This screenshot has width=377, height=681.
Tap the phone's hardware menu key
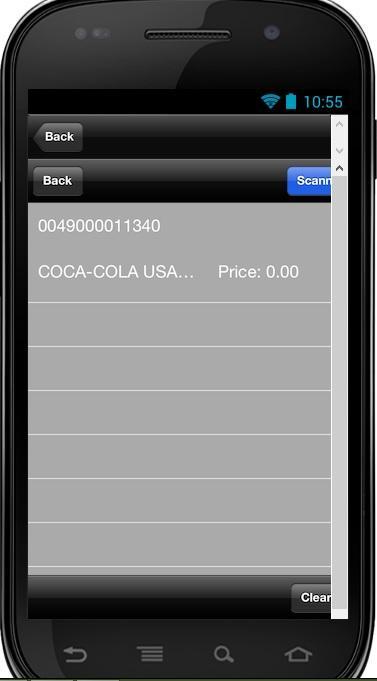150,654
